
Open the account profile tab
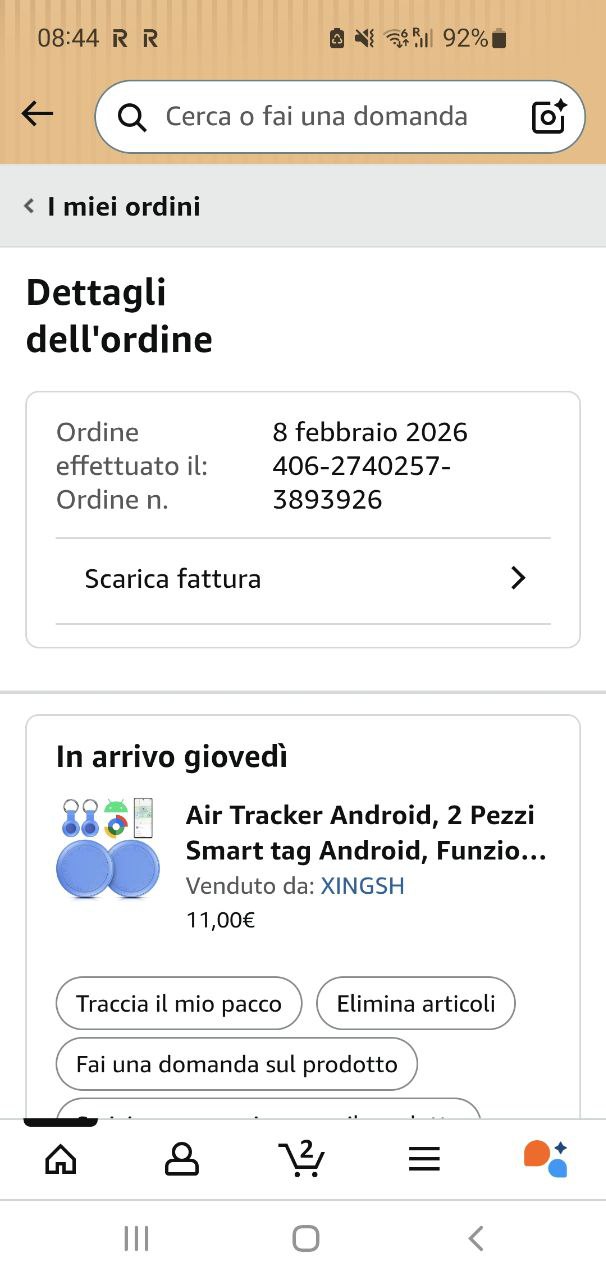tap(182, 1159)
